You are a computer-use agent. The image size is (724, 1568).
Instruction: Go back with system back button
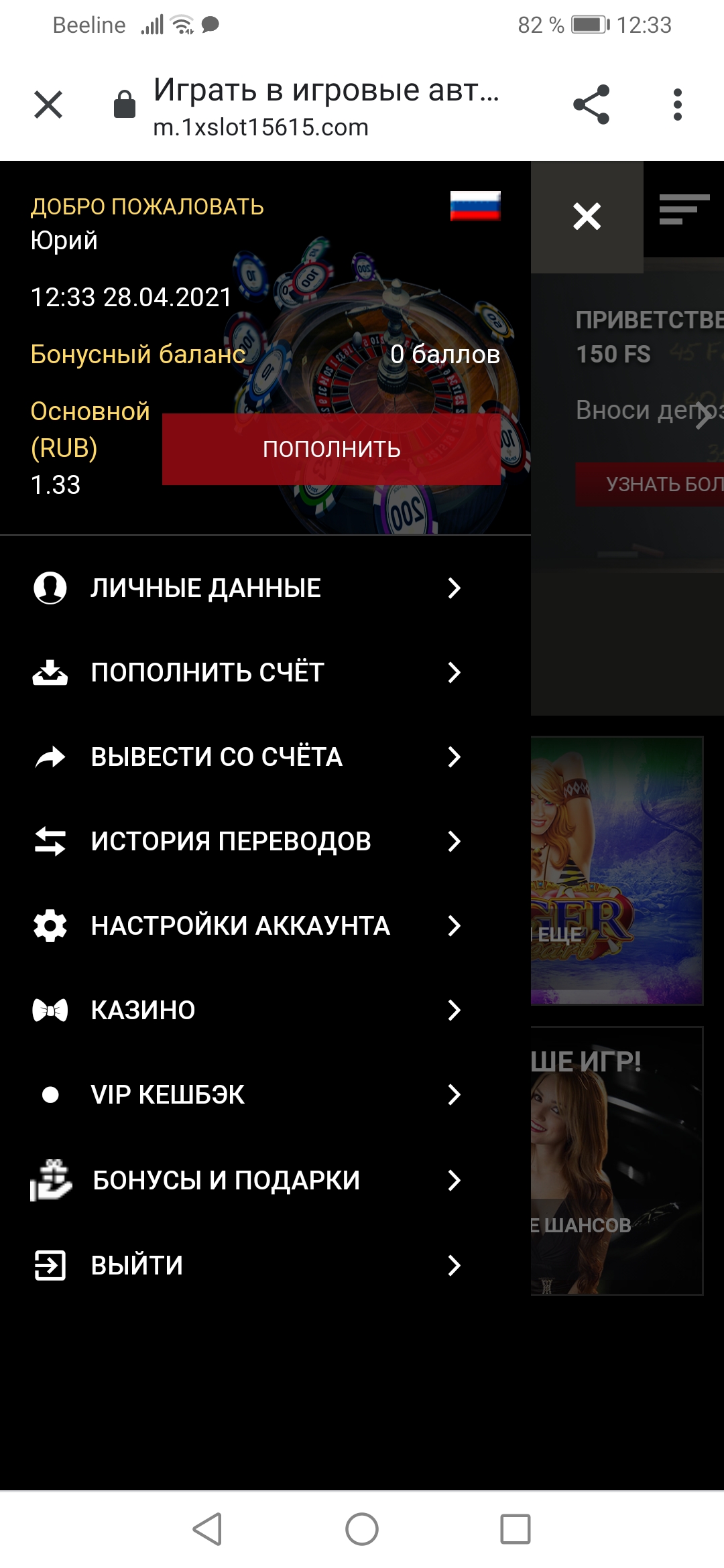click(208, 1529)
